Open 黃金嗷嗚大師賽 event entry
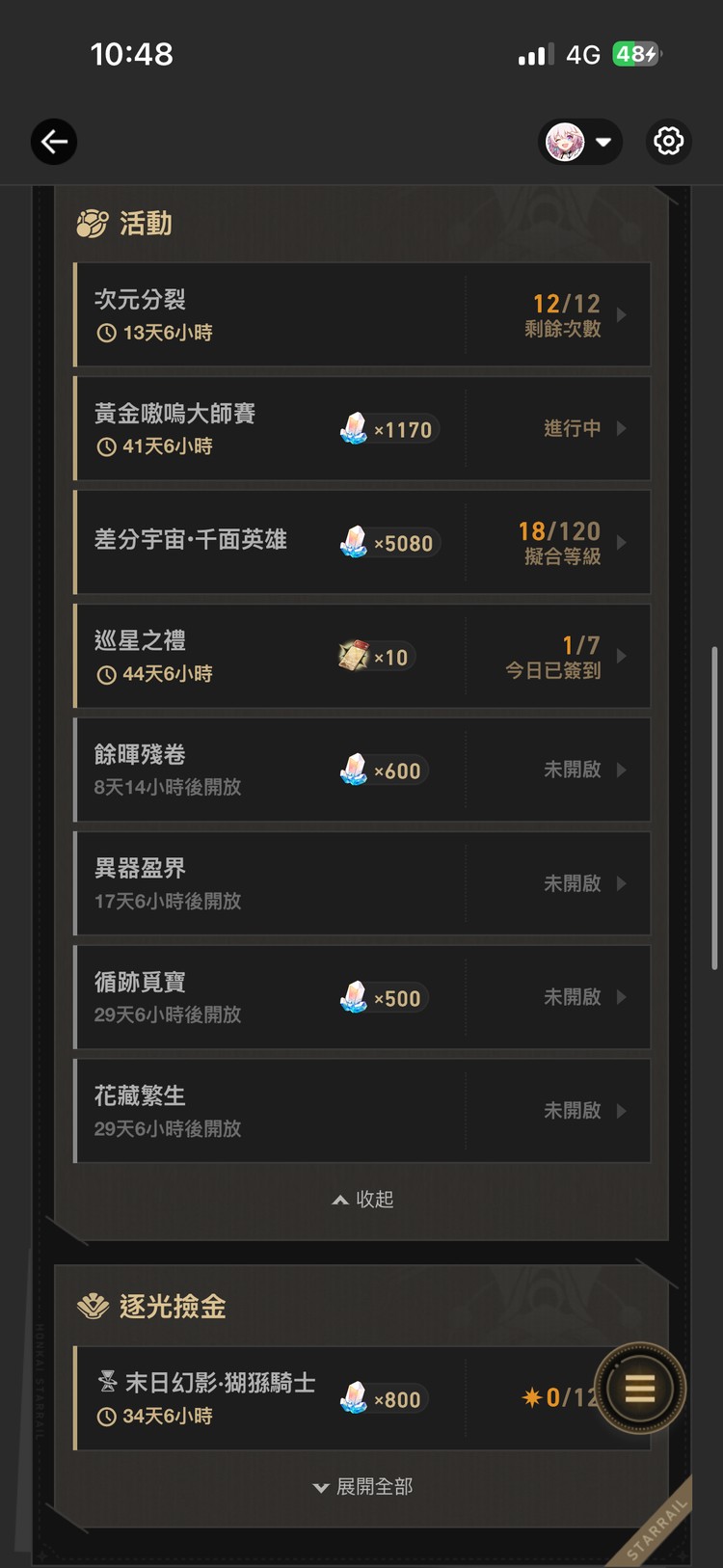 click(x=361, y=429)
